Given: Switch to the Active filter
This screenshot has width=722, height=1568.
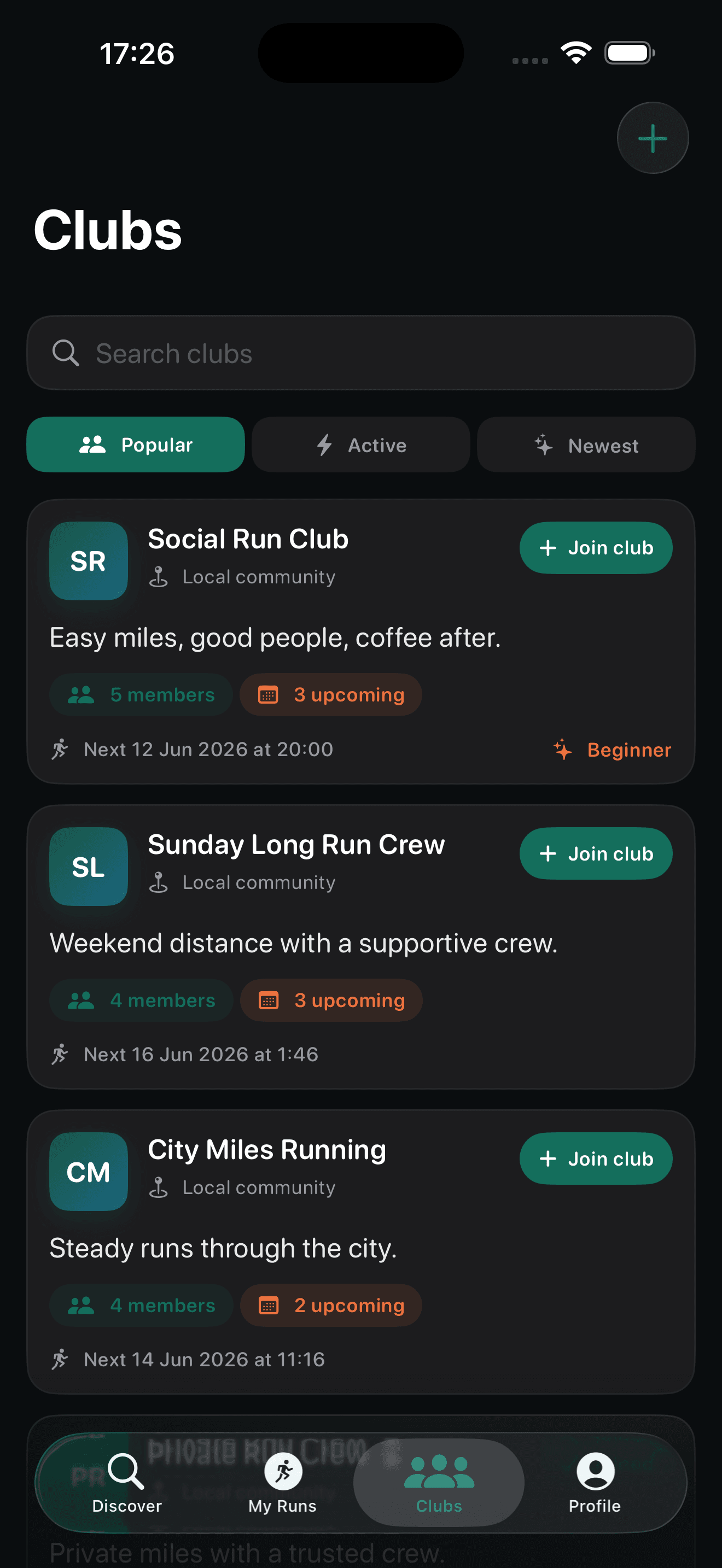Looking at the screenshot, I should (361, 445).
